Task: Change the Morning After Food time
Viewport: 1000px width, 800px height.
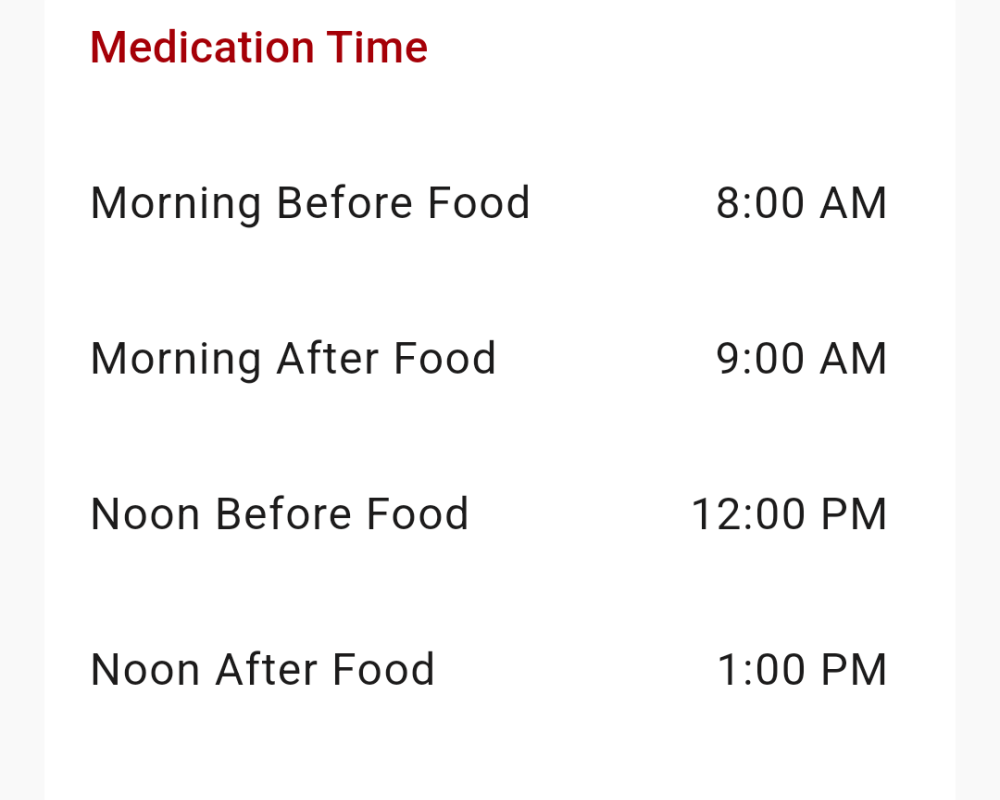Action: (x=490, y=359)
